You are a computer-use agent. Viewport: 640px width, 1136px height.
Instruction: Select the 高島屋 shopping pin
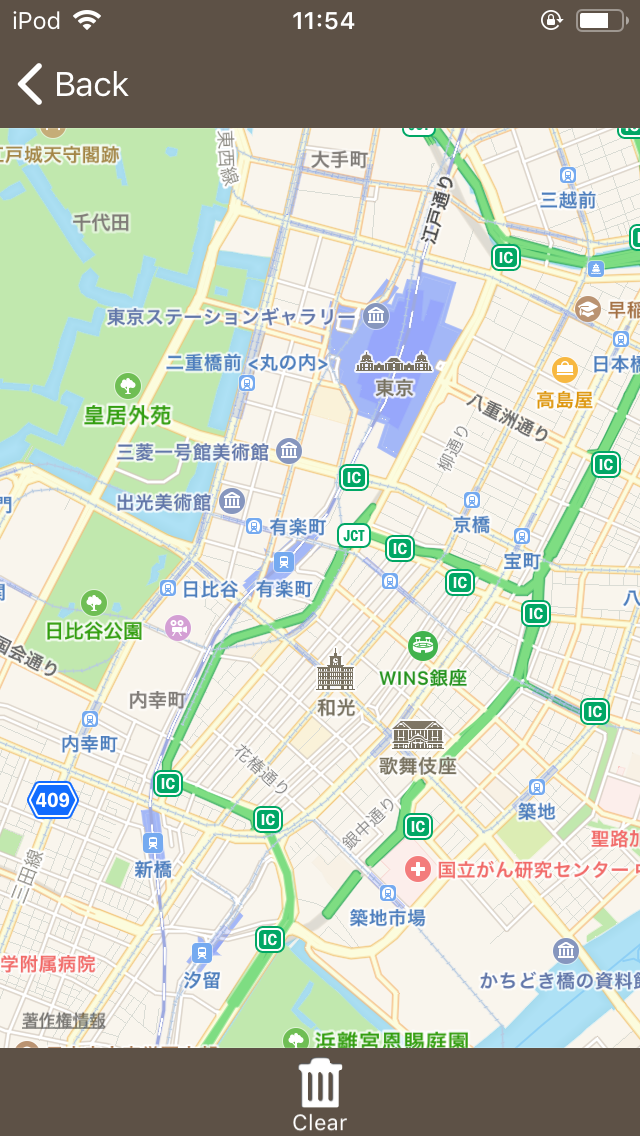click(x=565, y=370)
